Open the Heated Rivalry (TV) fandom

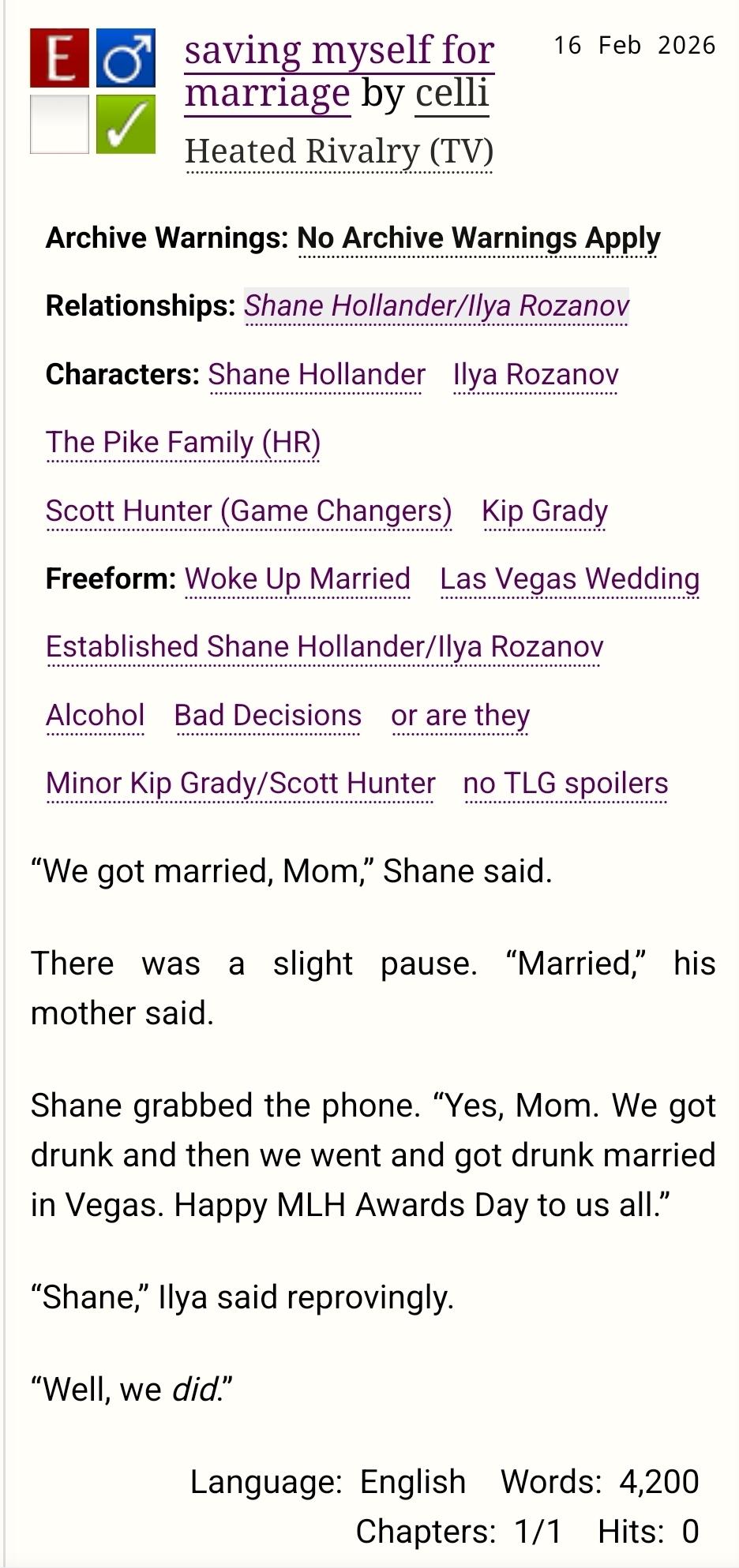[339, 151]
